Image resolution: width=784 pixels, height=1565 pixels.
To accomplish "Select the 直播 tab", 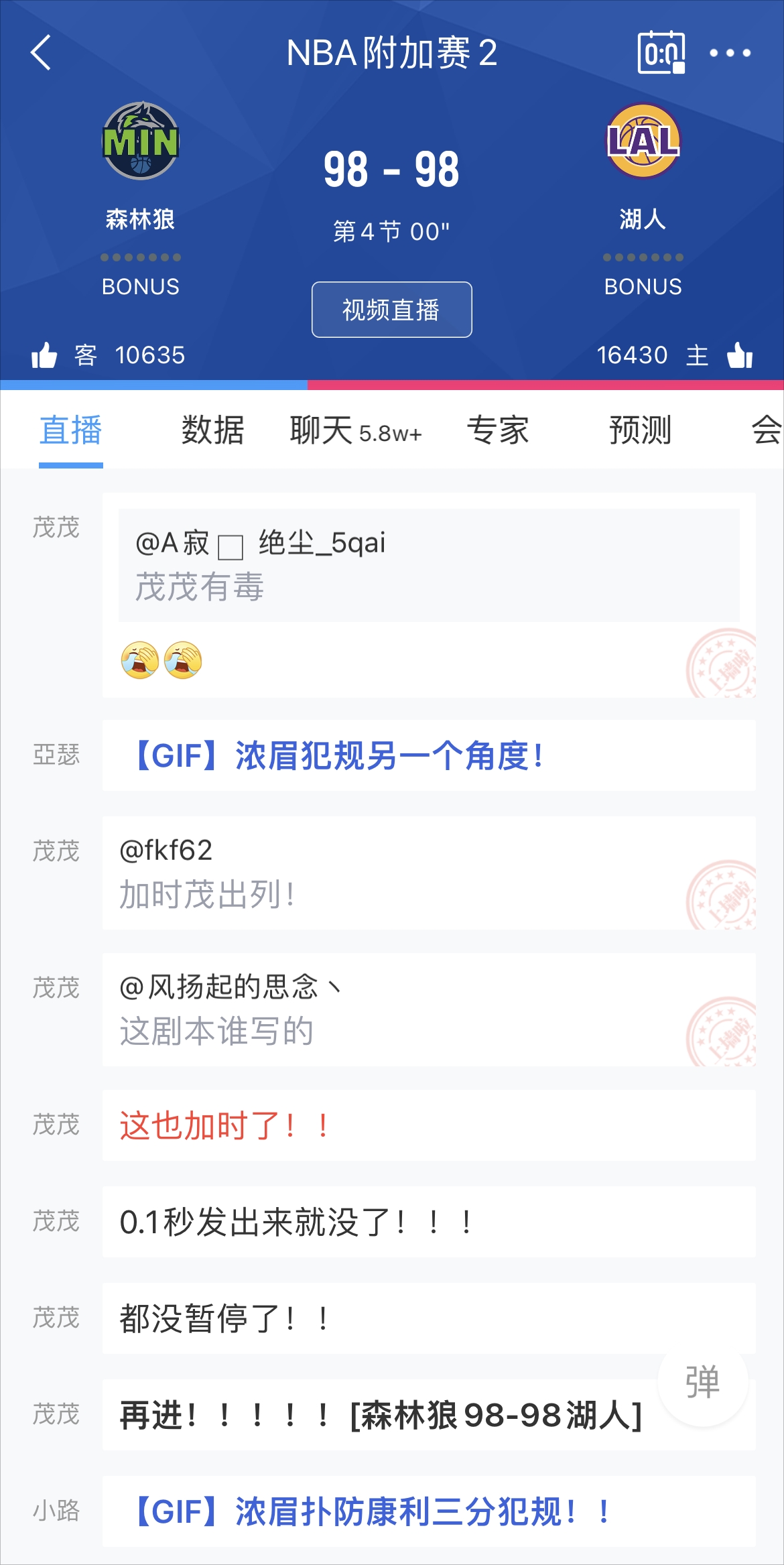I will click(x=71, y=430).
